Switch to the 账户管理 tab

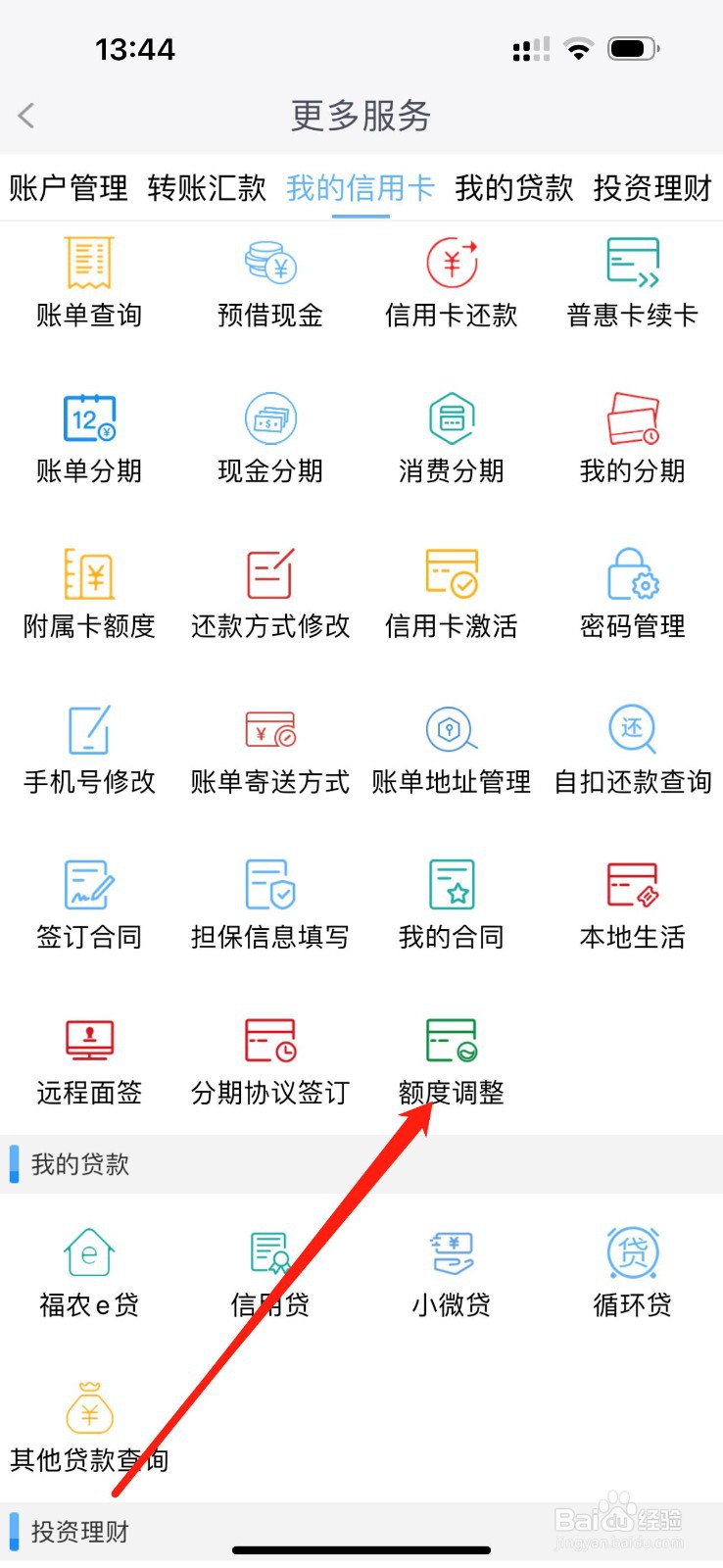69,187
